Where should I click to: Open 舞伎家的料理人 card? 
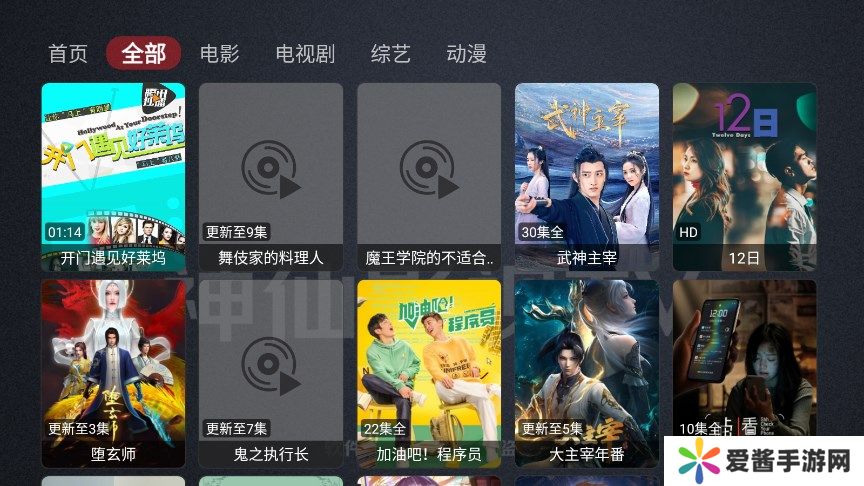coord(271,175)
